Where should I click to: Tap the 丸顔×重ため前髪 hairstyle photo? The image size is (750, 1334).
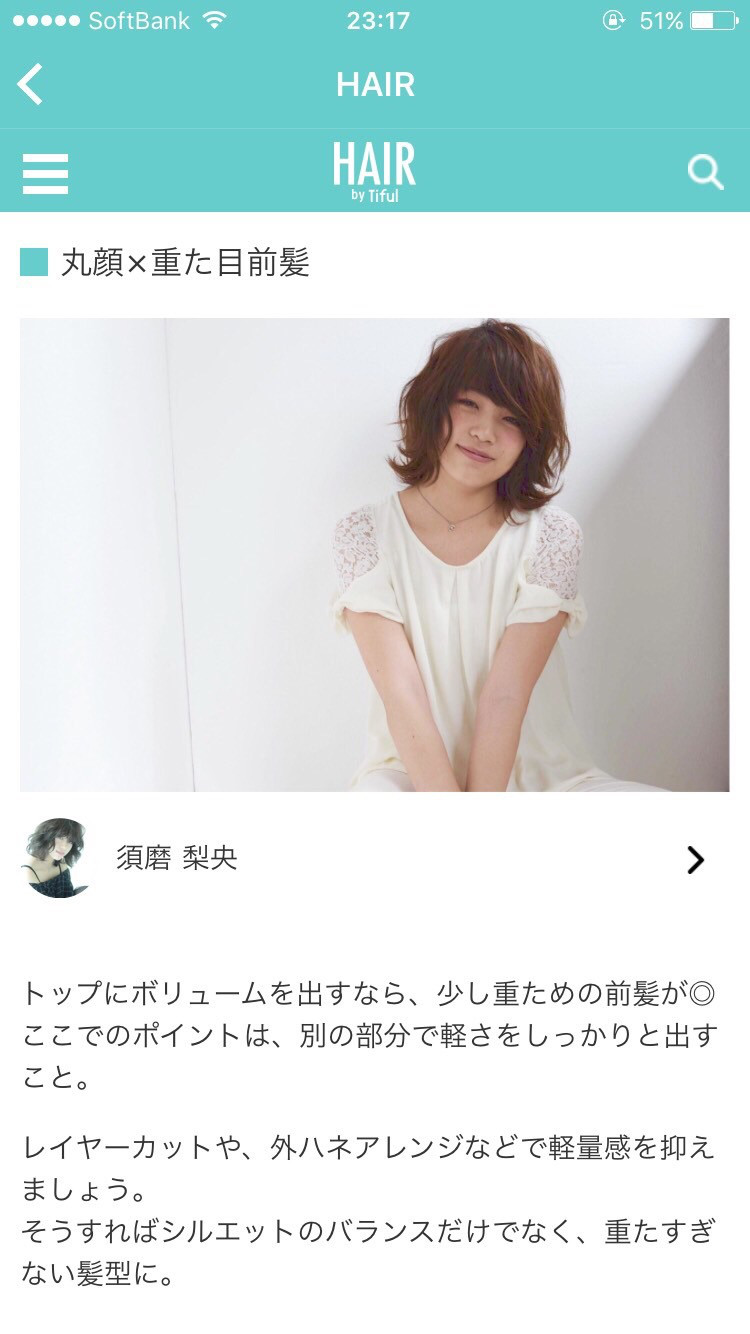pyautogui.click(x=375, y=555)
